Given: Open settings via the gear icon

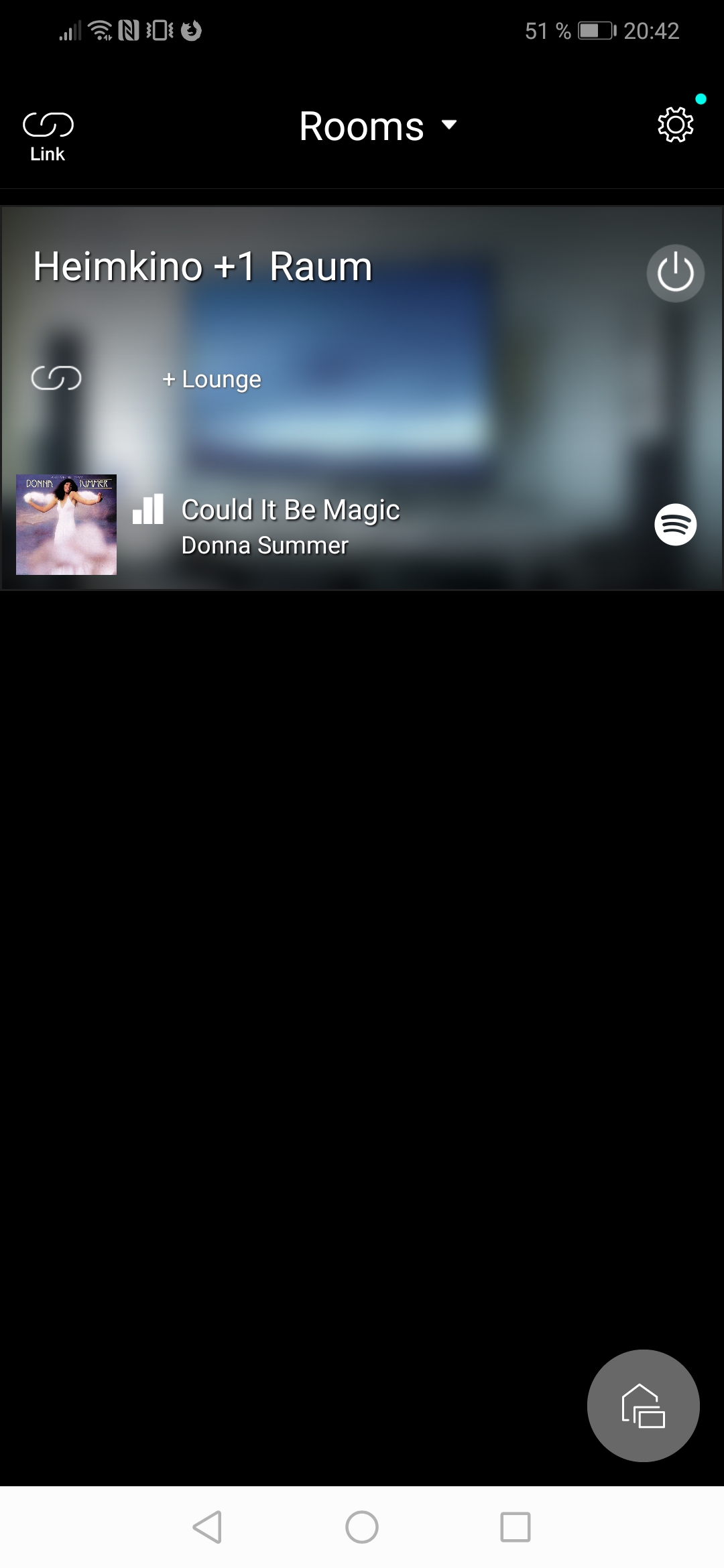Looking at the screenshot, I should tap(675, 125).
